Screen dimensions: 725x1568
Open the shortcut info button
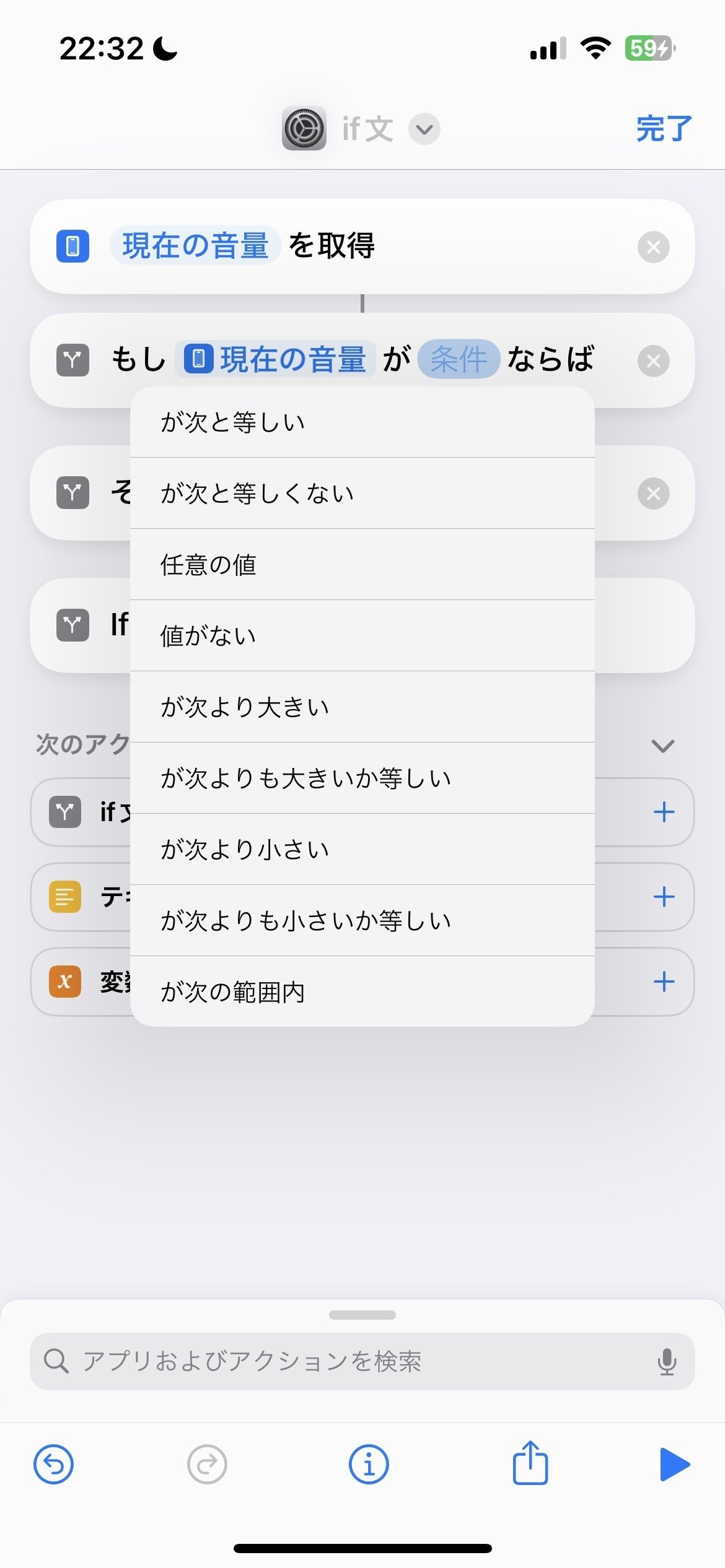tap(369, 1465)
